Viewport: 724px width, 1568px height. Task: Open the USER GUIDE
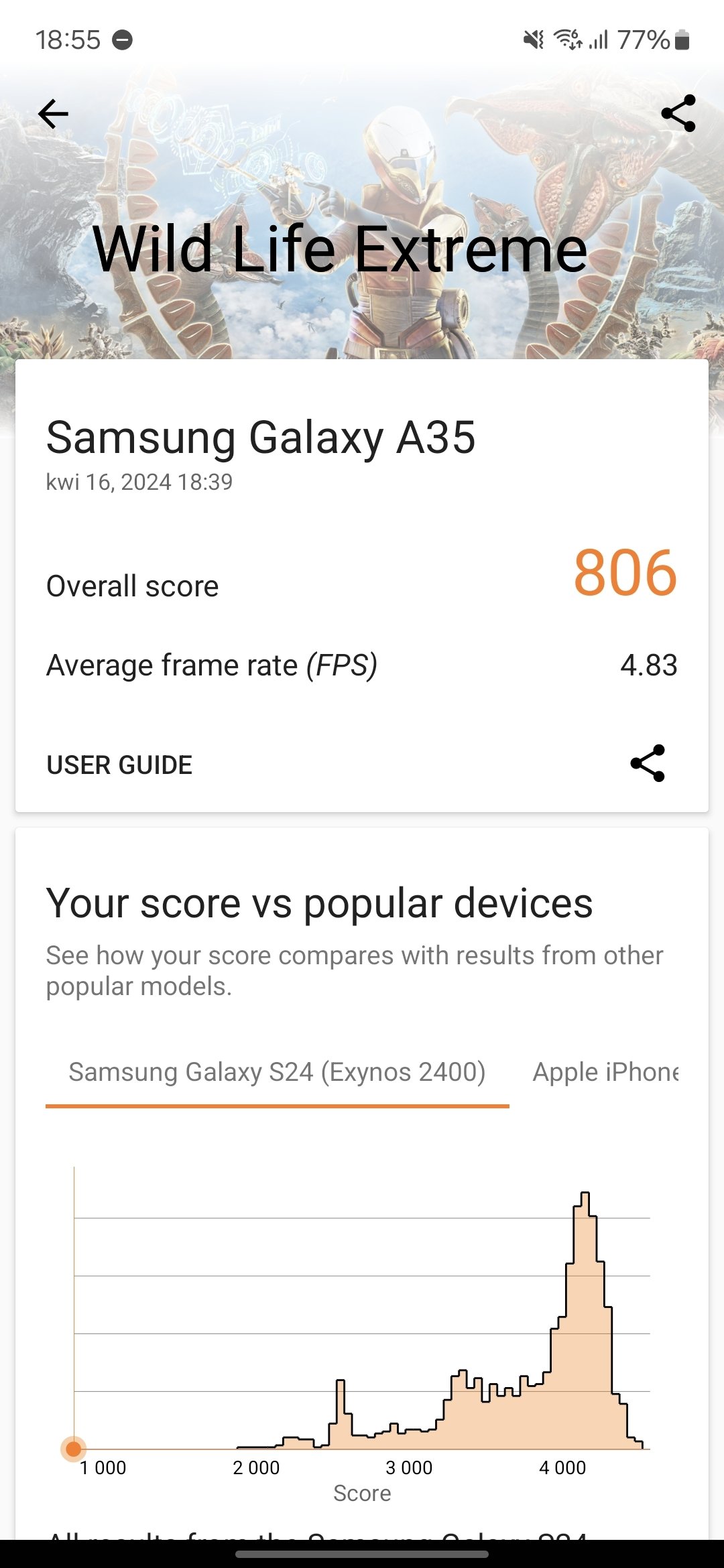[x=119, y=765]
